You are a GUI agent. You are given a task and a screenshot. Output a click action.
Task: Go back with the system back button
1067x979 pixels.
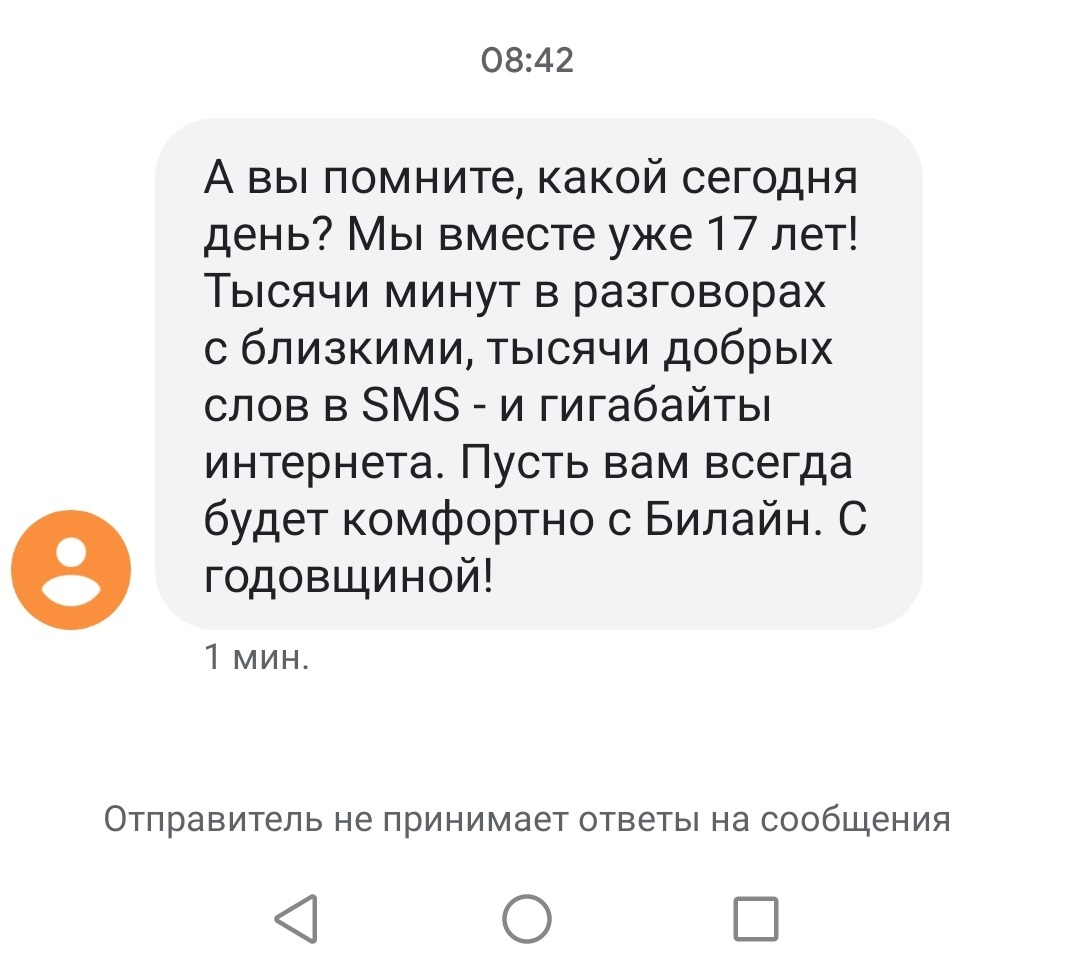(298, 918)
